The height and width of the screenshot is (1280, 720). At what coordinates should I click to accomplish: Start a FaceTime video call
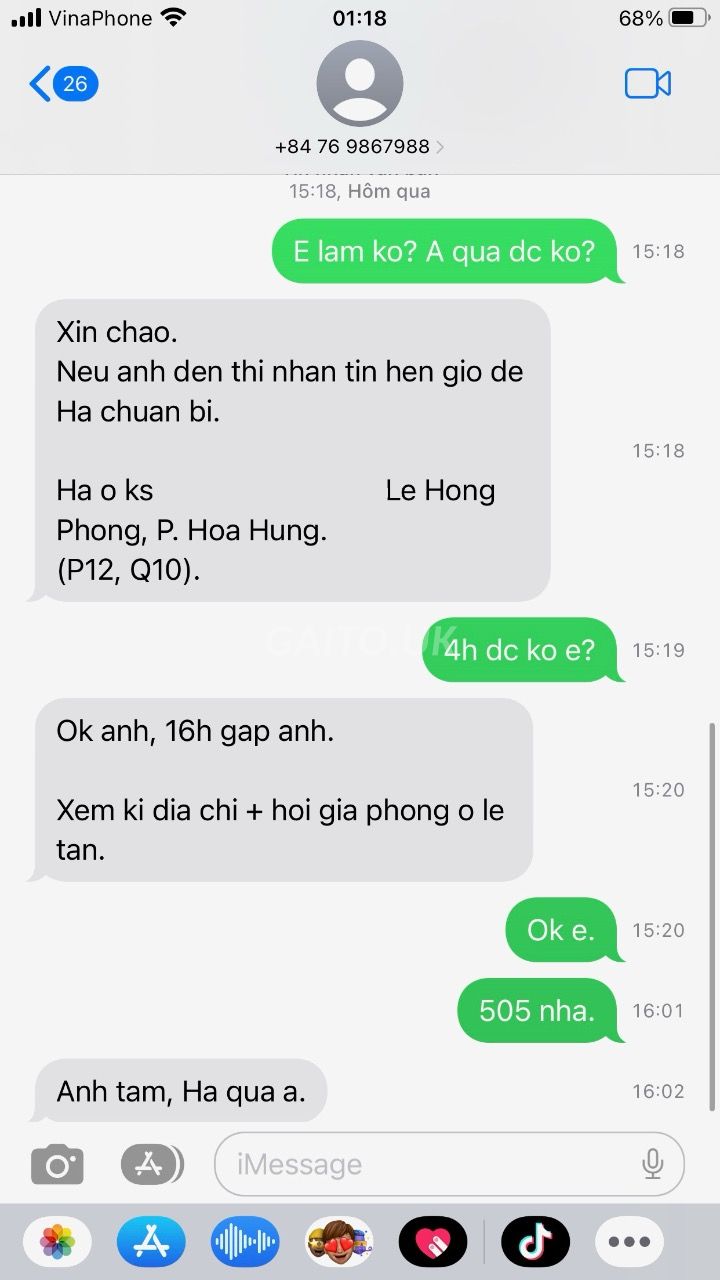click(648, 84)
